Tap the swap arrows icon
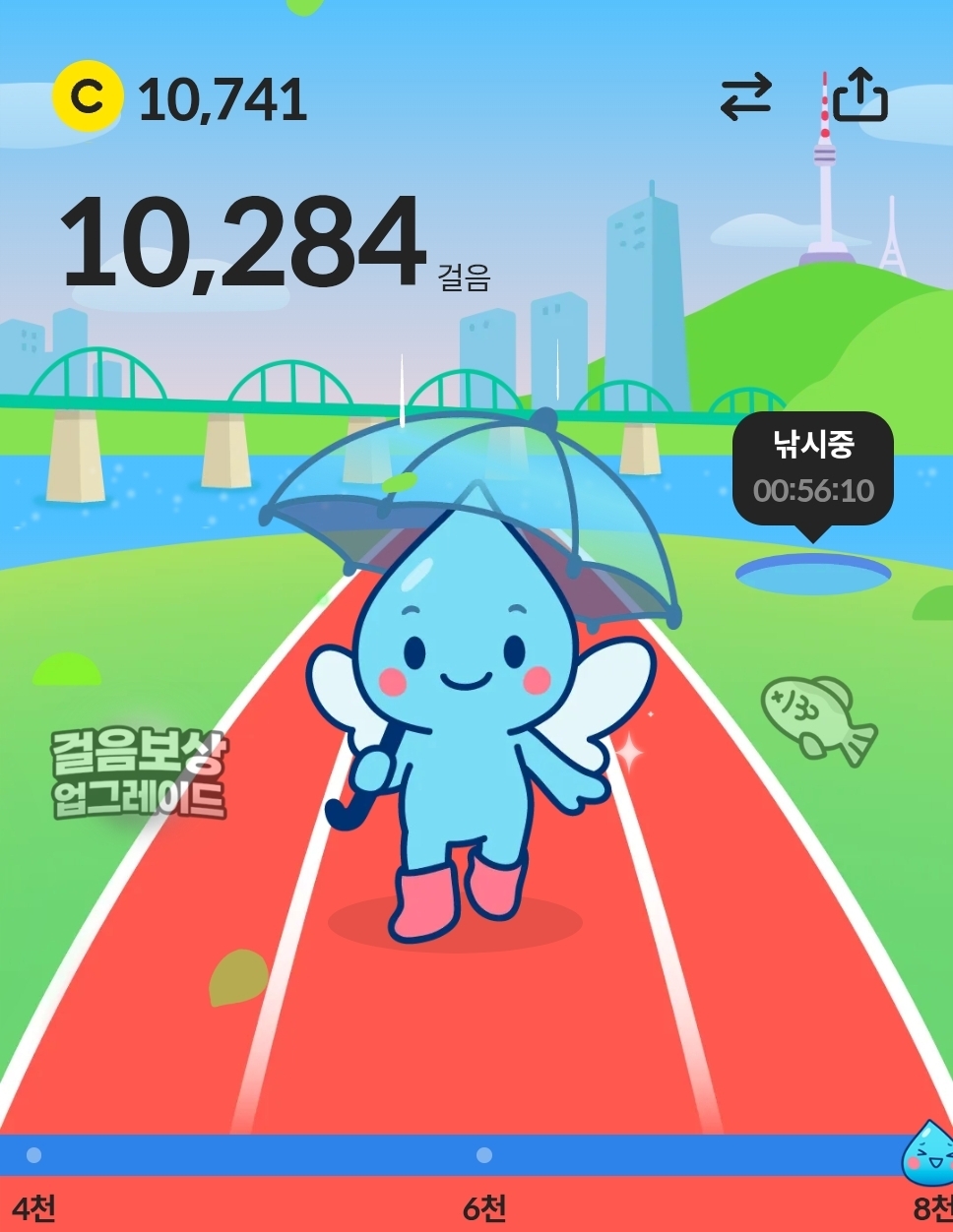The image size is (953, 1232). click(745, 98)
